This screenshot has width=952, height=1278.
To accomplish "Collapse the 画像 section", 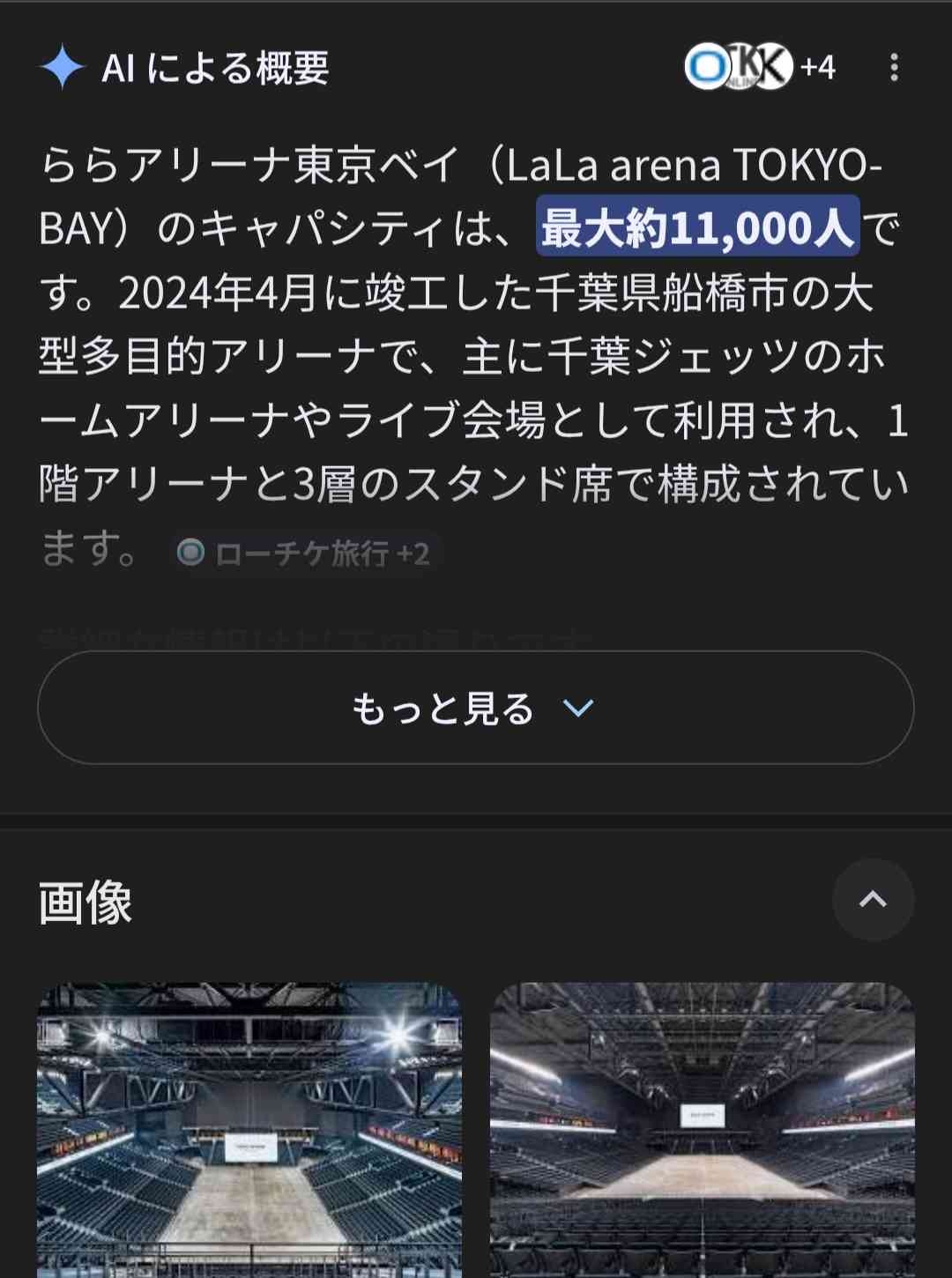I will point(873,900).
